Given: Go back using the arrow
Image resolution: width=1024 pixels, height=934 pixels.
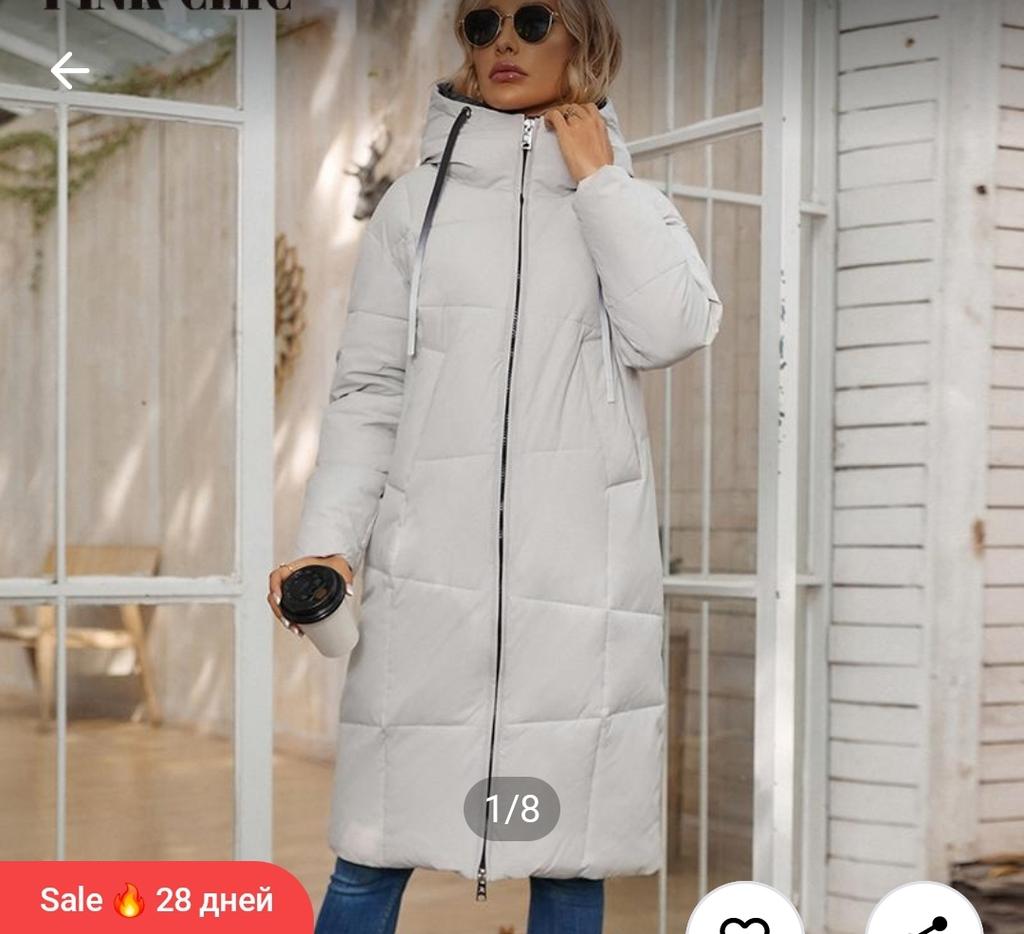Looking at the screenshot, I should point(69,71).
